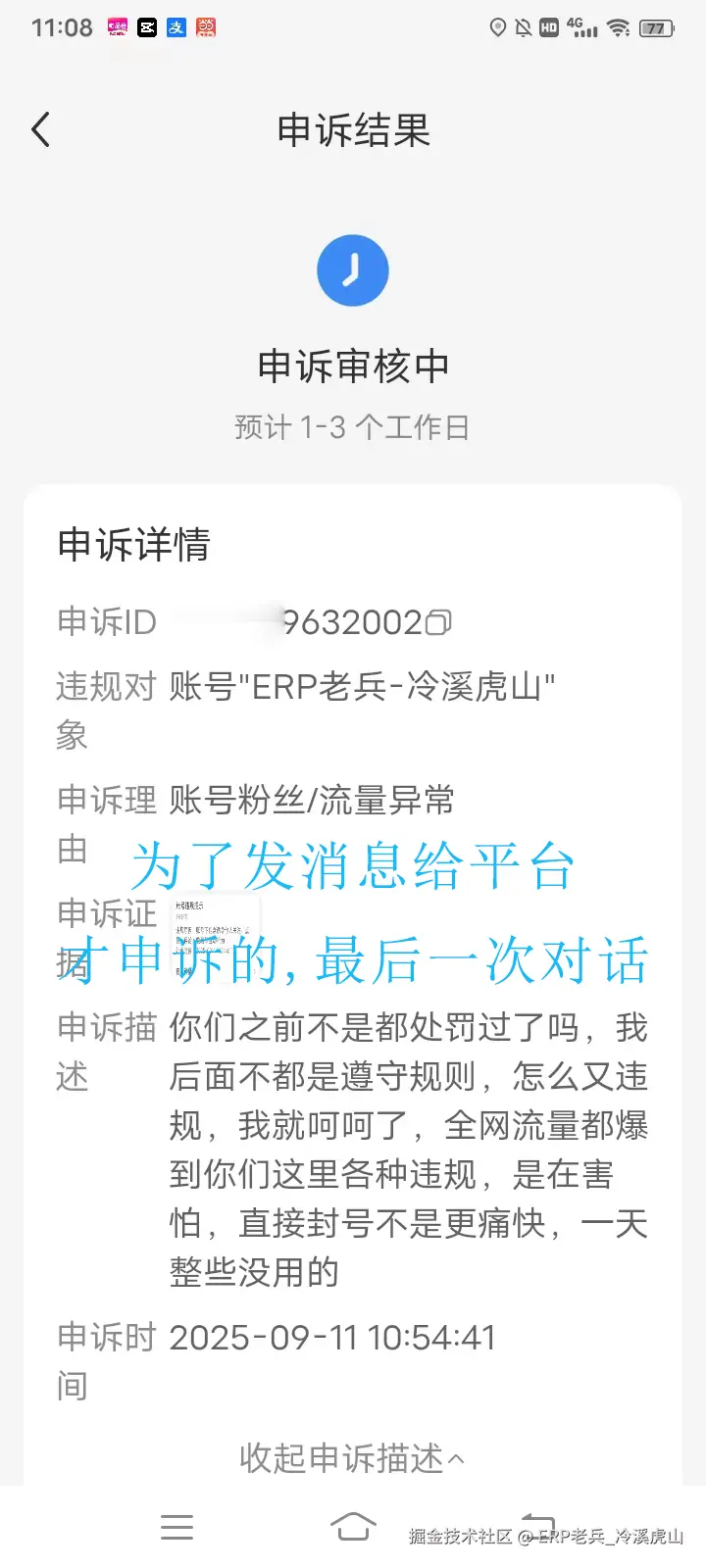Open the recent apps view
Screen dimensions: 706x1568
click(x=176, y=1526)
